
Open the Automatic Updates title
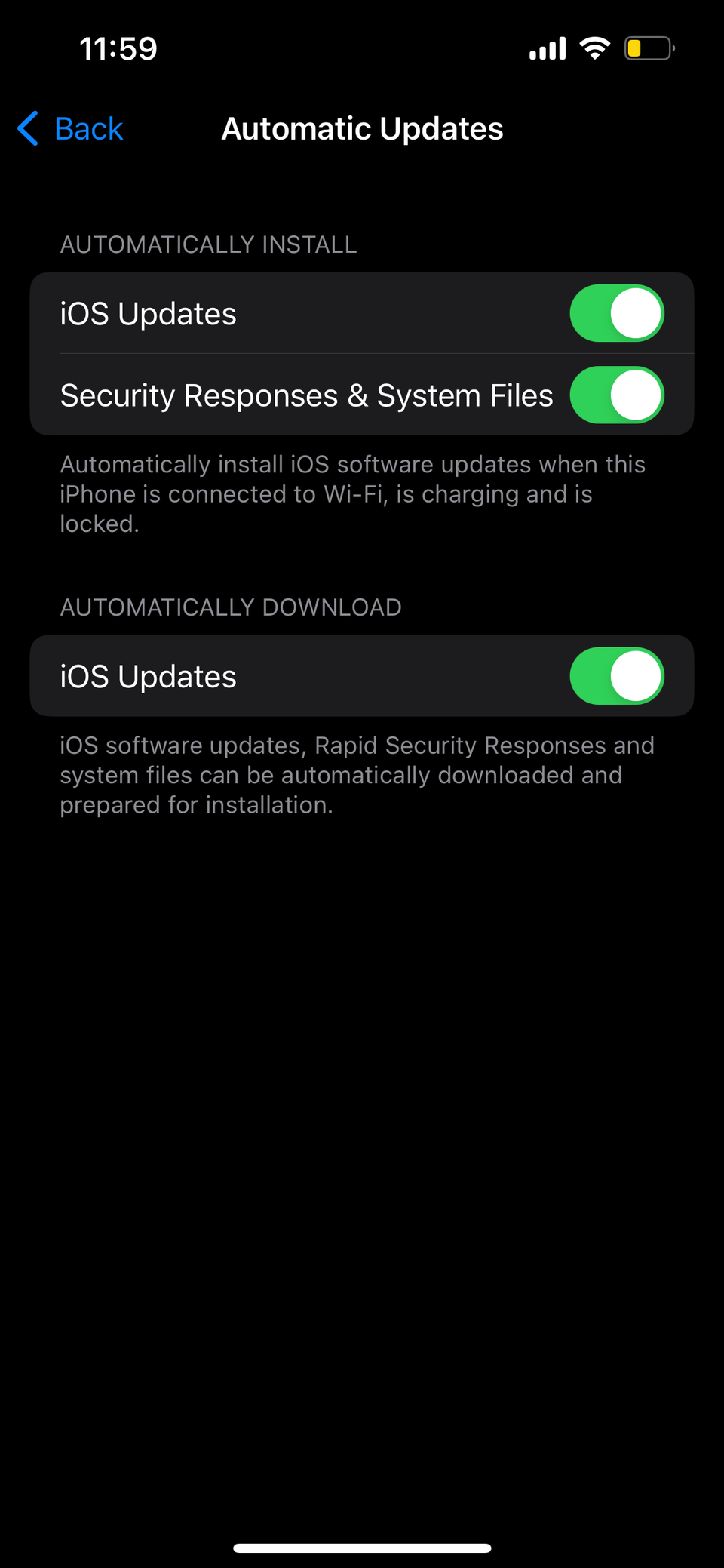(x=362, y=128)
